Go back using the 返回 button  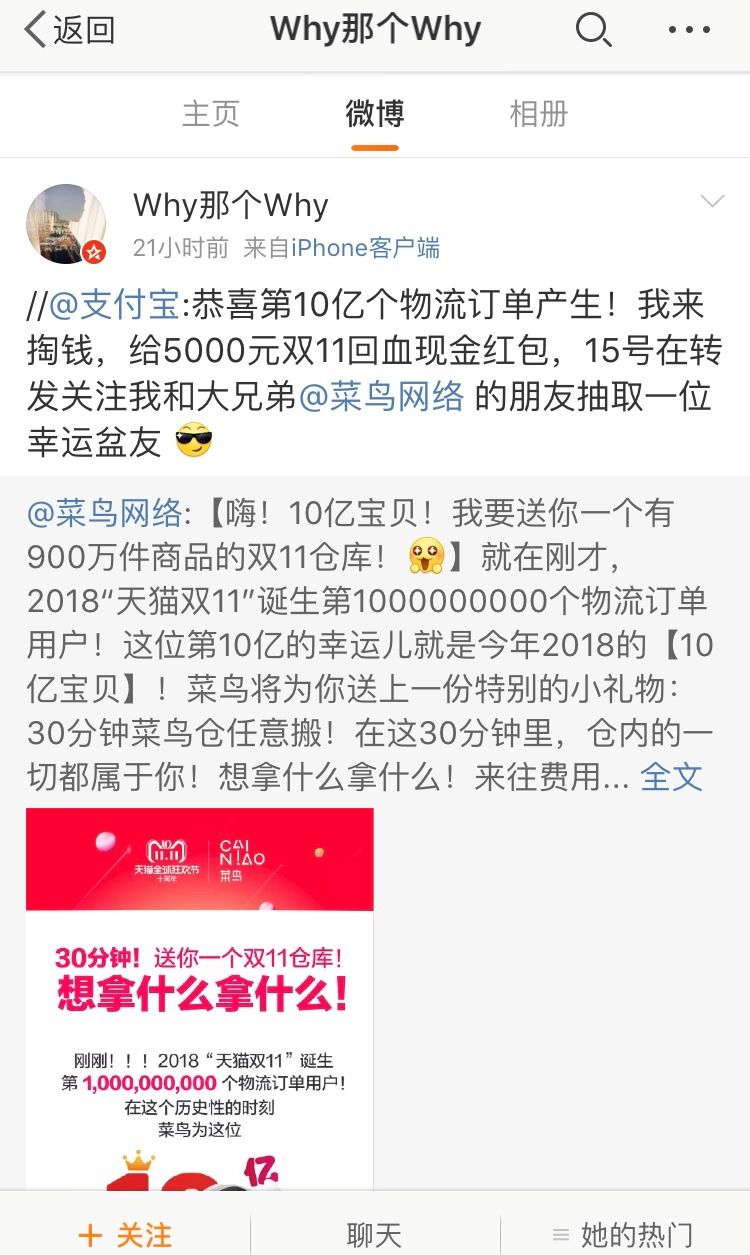(70, 30)
